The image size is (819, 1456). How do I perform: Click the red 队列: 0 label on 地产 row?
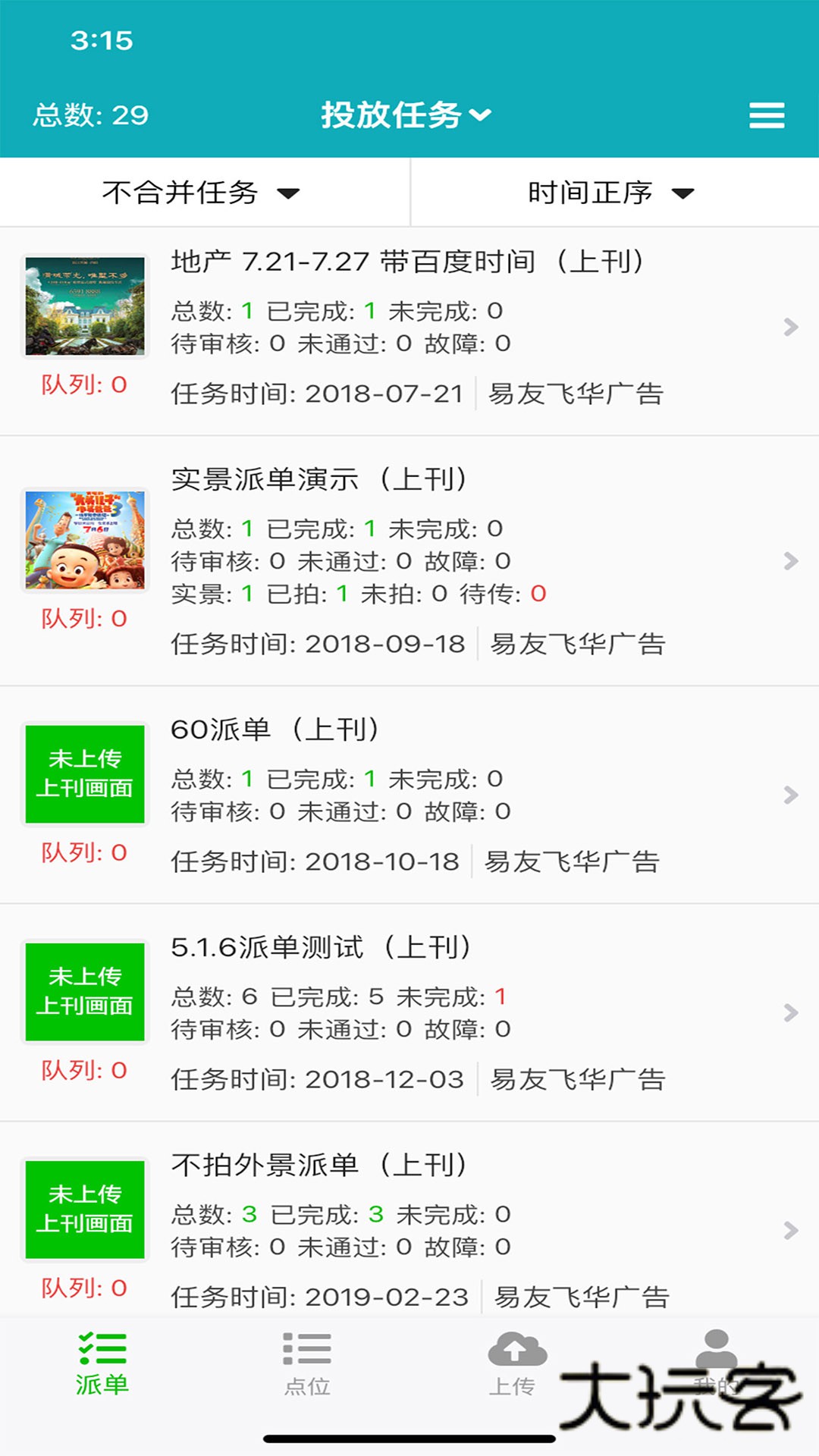pyautogui.click(x=83, y=385)
